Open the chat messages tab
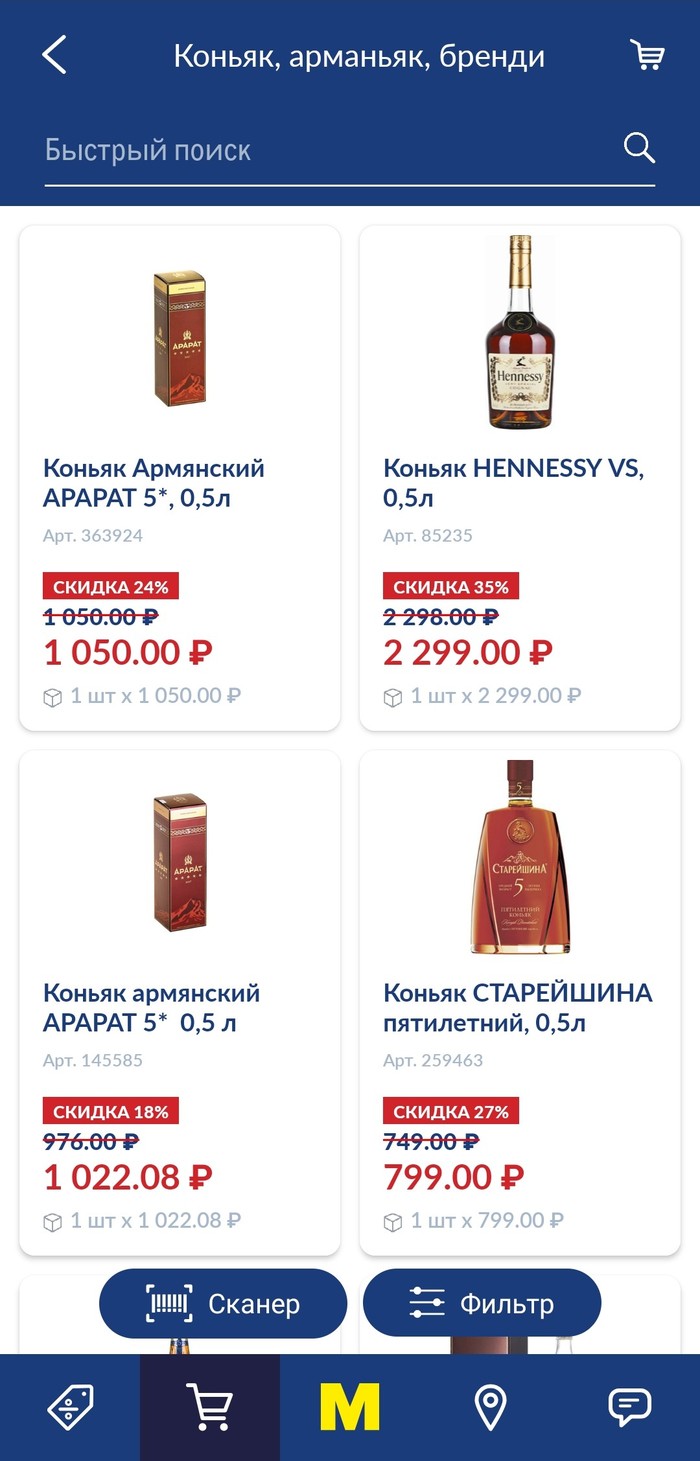This screenshot has width=700, height=1461. coord(630,1408)
